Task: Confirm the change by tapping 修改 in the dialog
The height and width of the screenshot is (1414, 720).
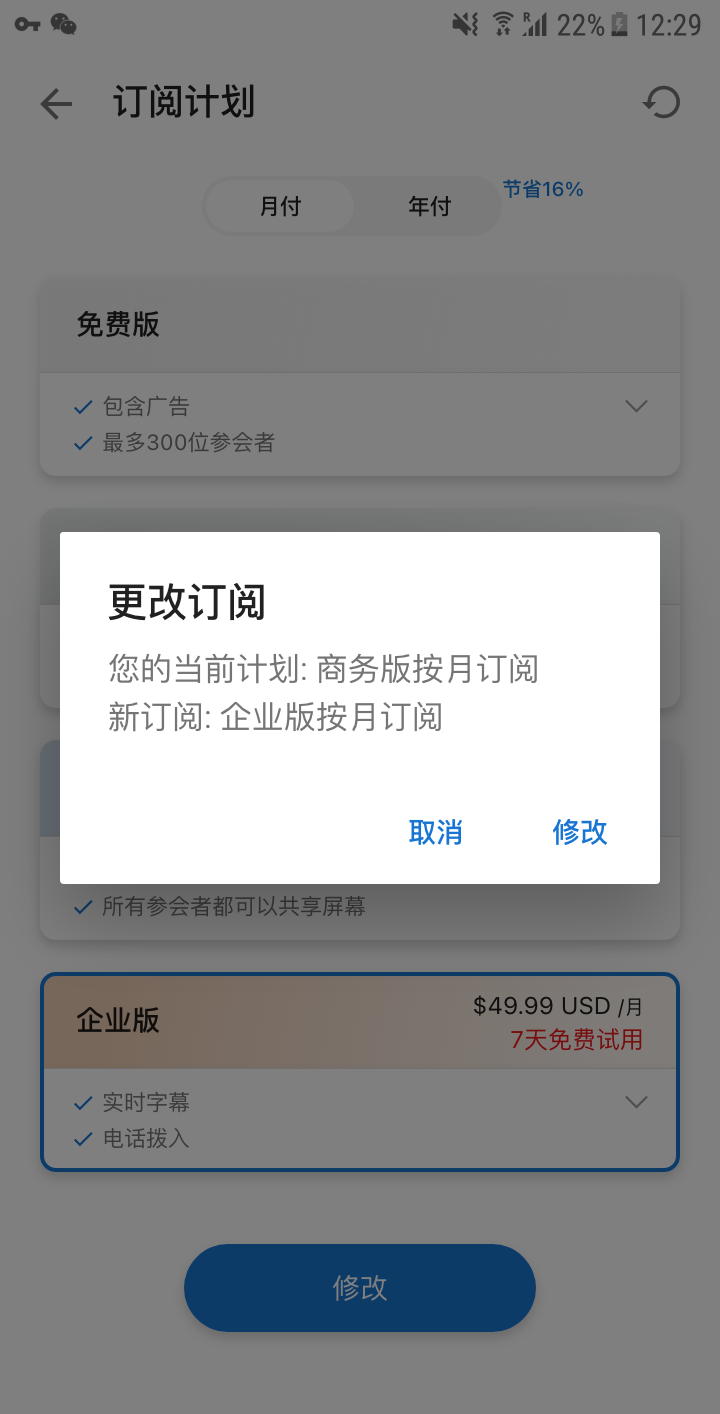Action: [x=580, y=832]
